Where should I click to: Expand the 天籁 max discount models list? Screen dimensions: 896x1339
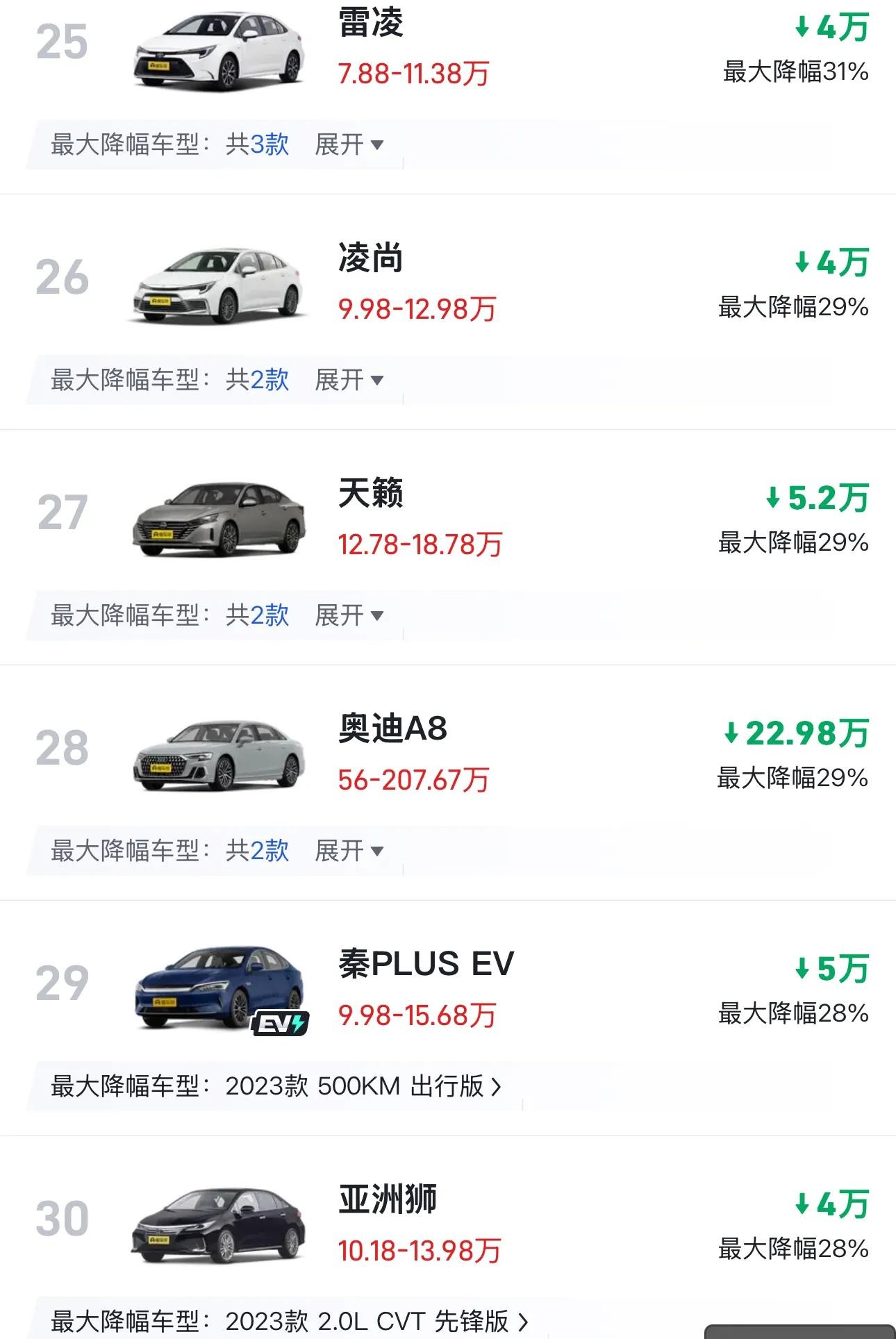pyautogui.click(x=349, y=615)
